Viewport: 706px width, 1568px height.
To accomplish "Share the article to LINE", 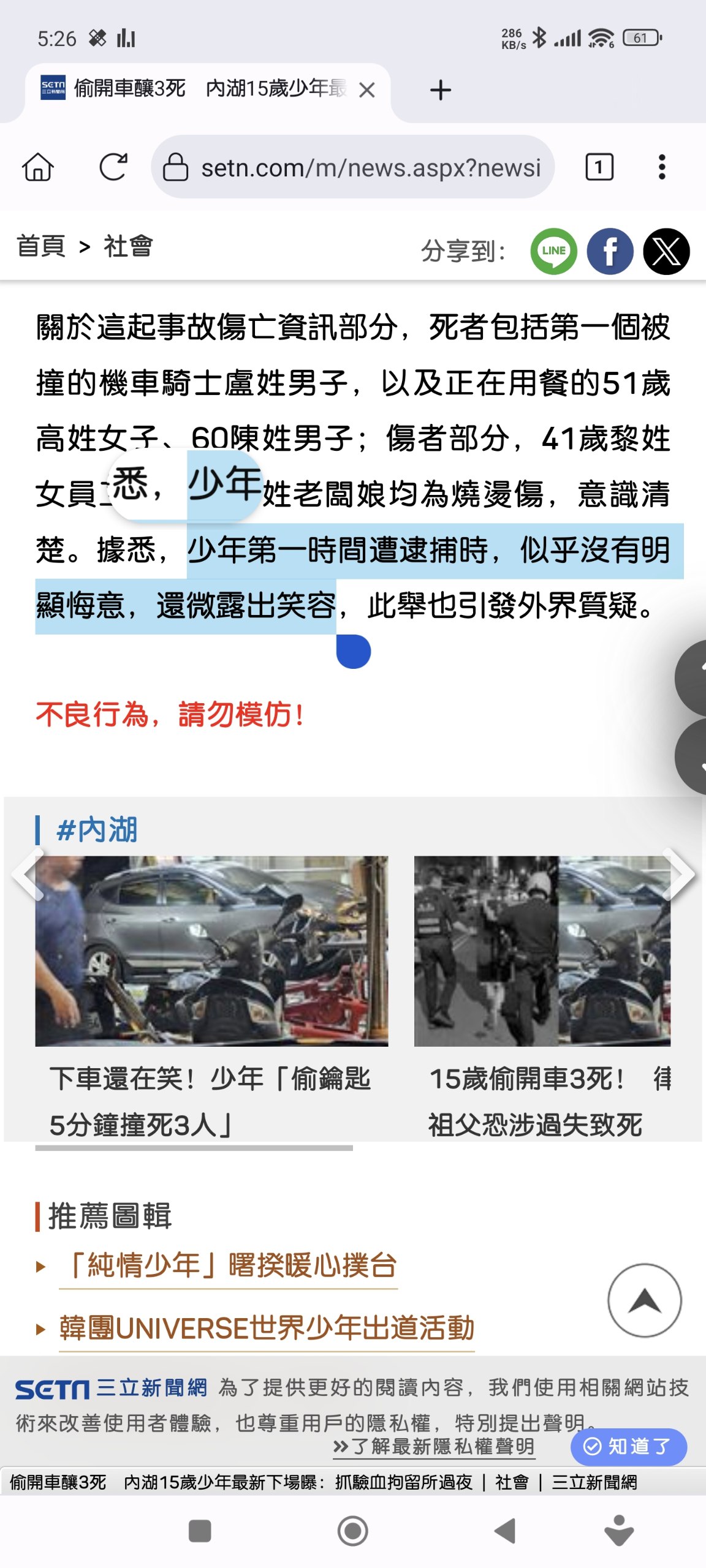I will click(553, 251).
